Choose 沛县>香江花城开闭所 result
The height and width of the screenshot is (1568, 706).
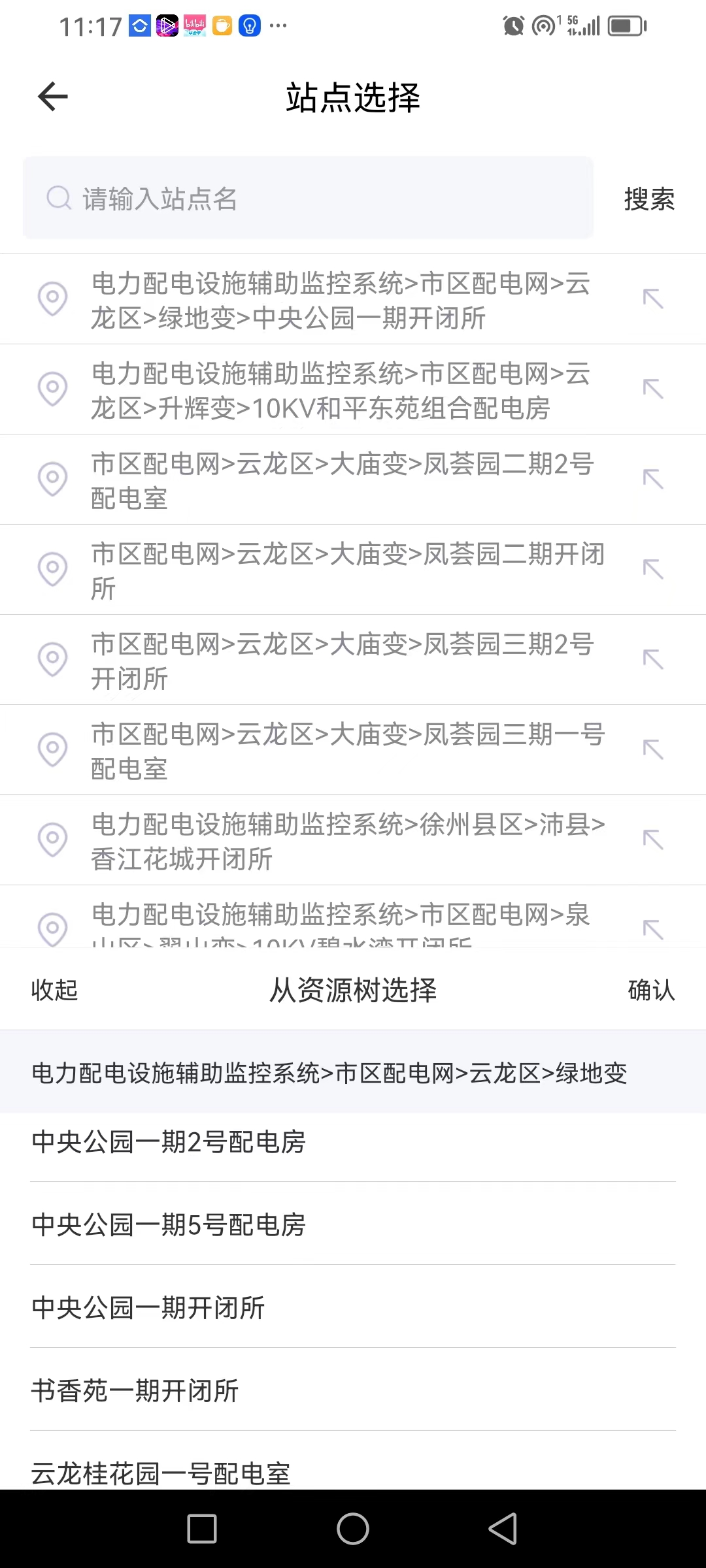pos(340,841)
